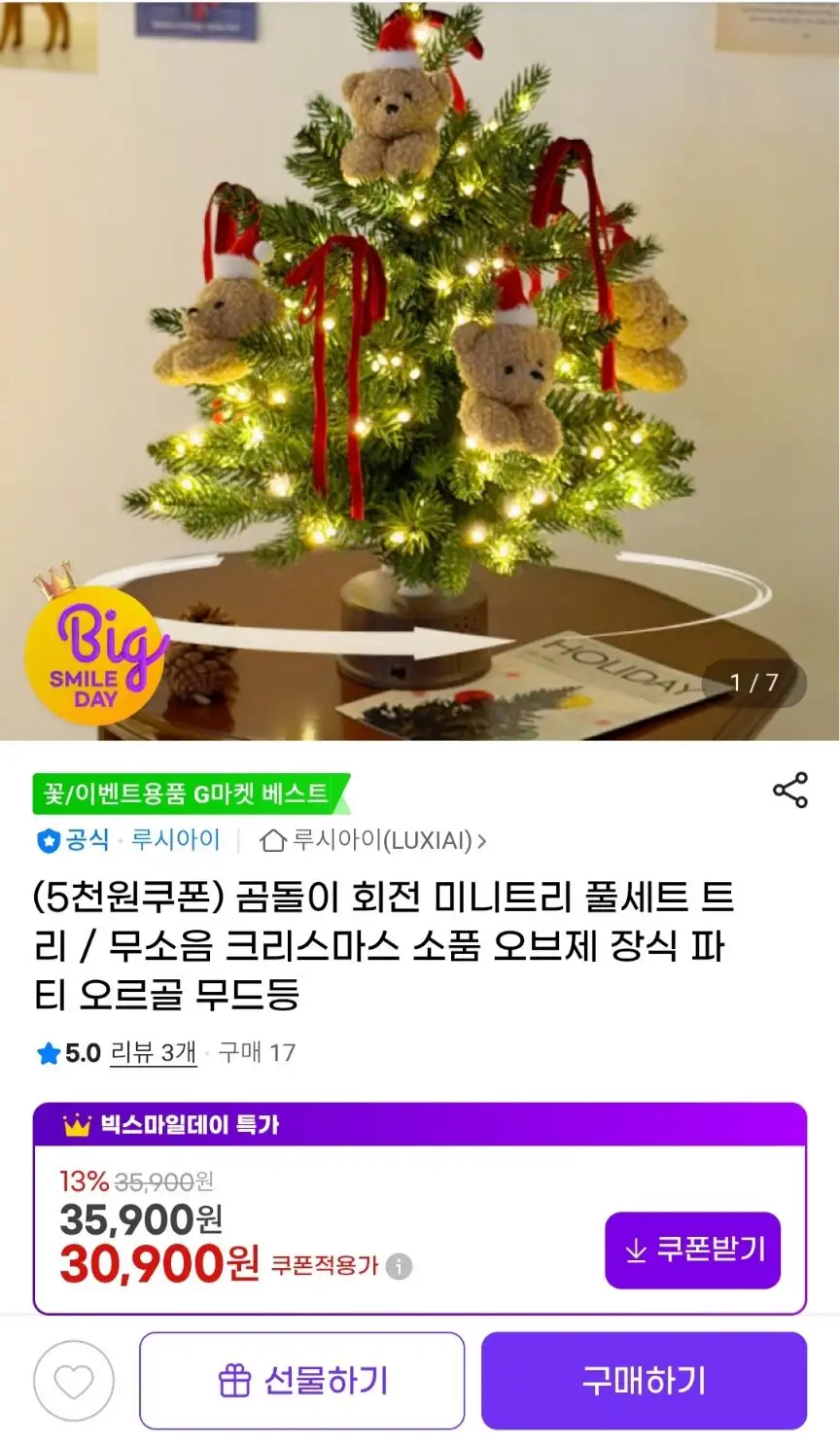Image resolution: width=840 pixels, height=1445 pixels.
Task: Tap the 쿠폰받기 coupon button
Action: coord(692,1250)
